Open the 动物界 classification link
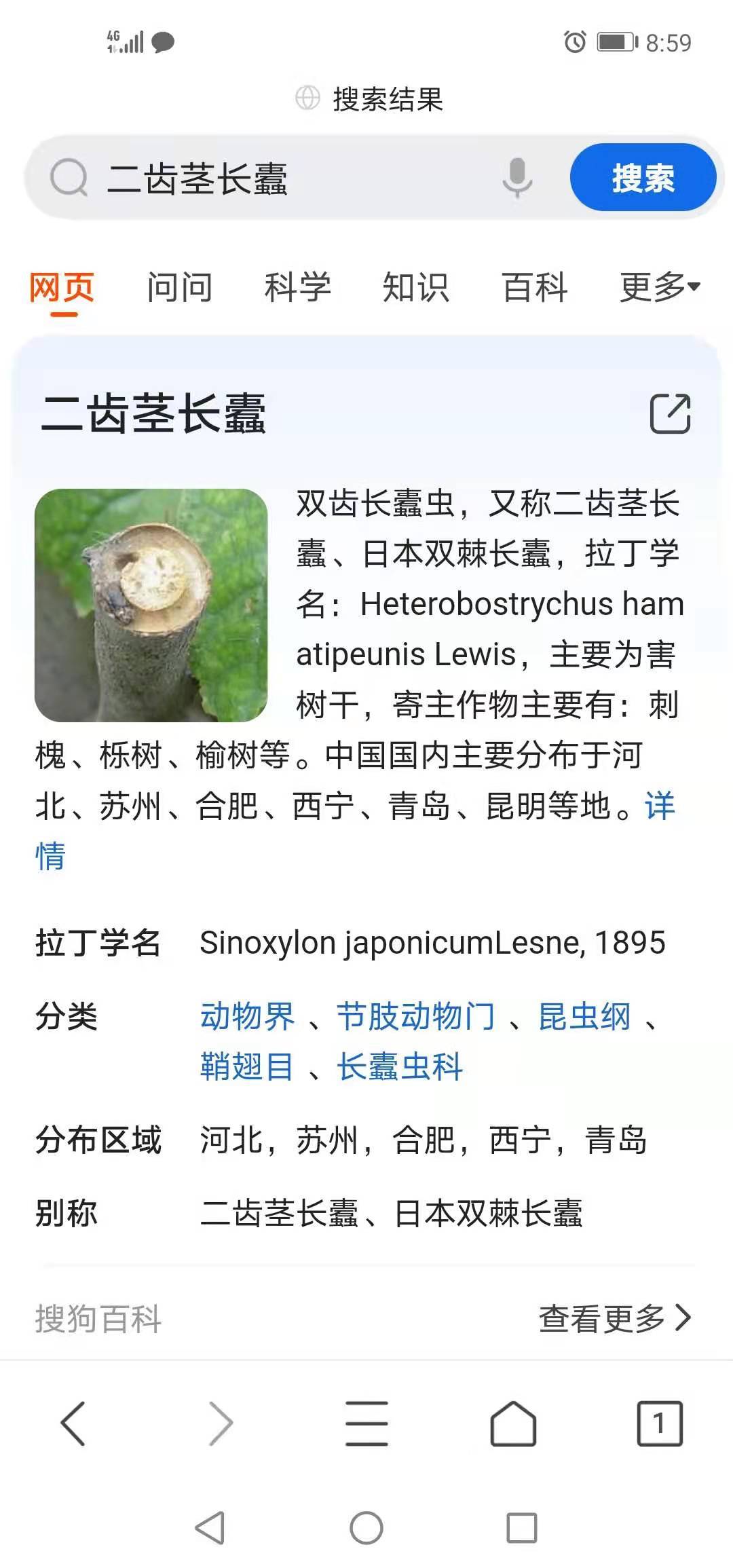Viewport: 733px width, 1568px height. click(x=248, y=1017)
